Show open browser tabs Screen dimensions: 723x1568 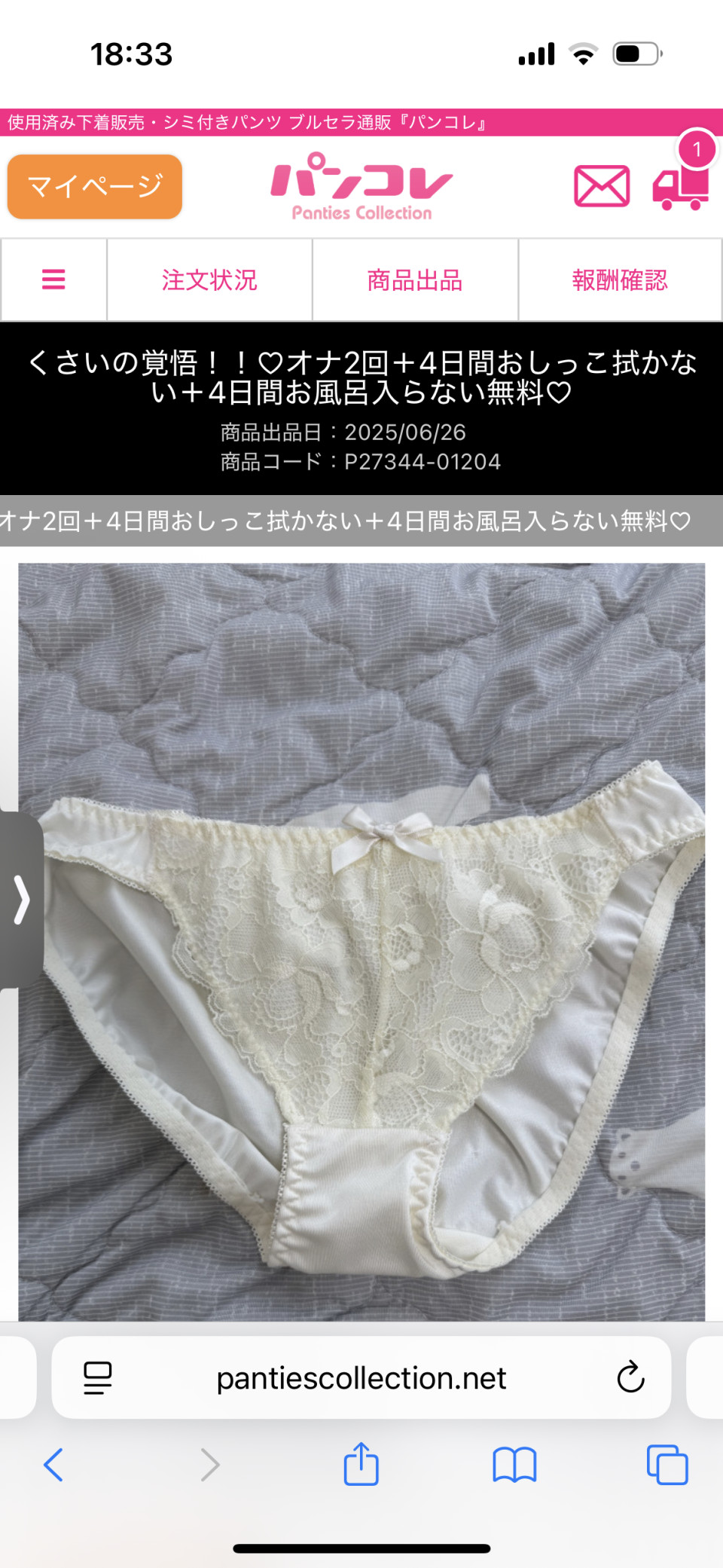[667, 1465]
